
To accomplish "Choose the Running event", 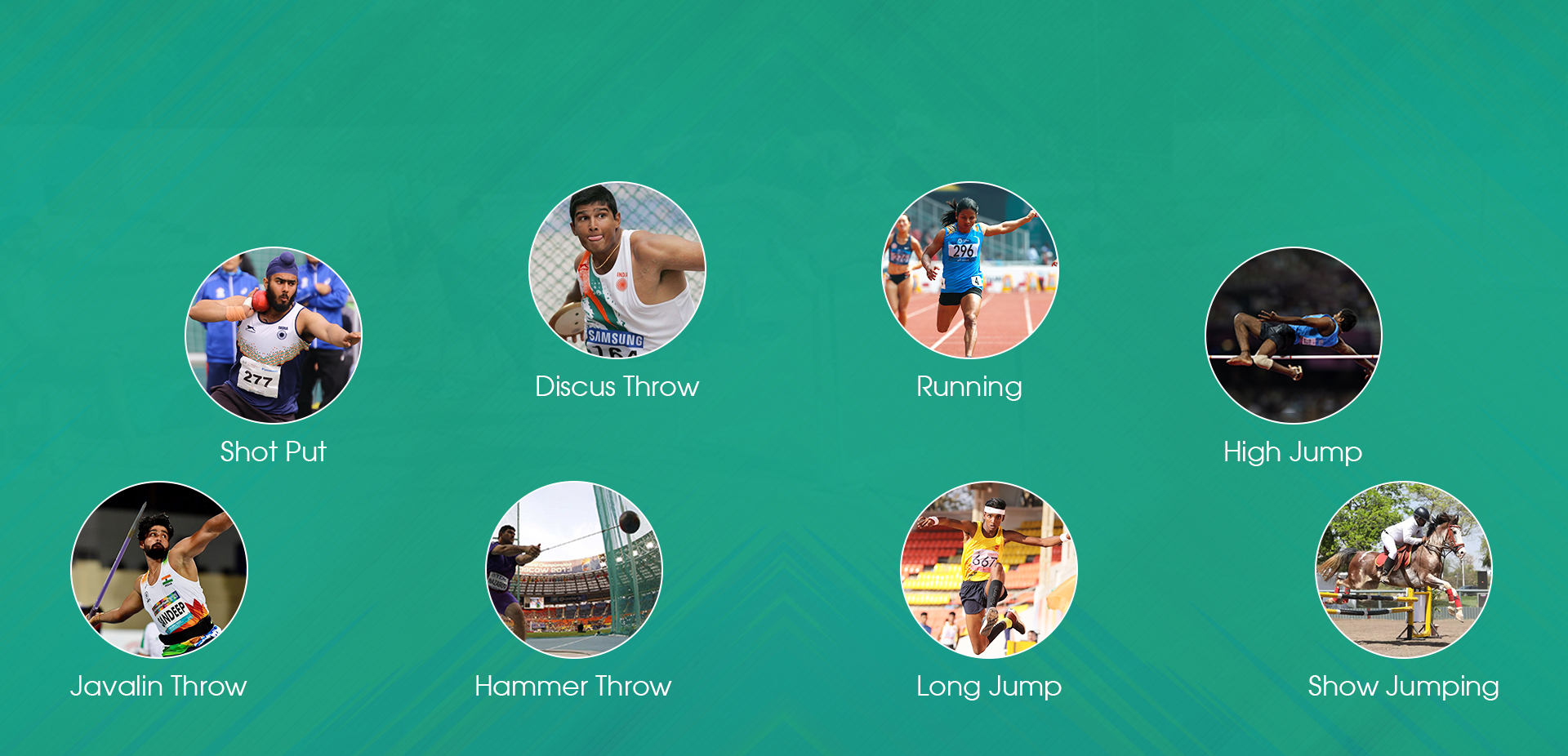I will pyautogui.click(x=969, y=270).
